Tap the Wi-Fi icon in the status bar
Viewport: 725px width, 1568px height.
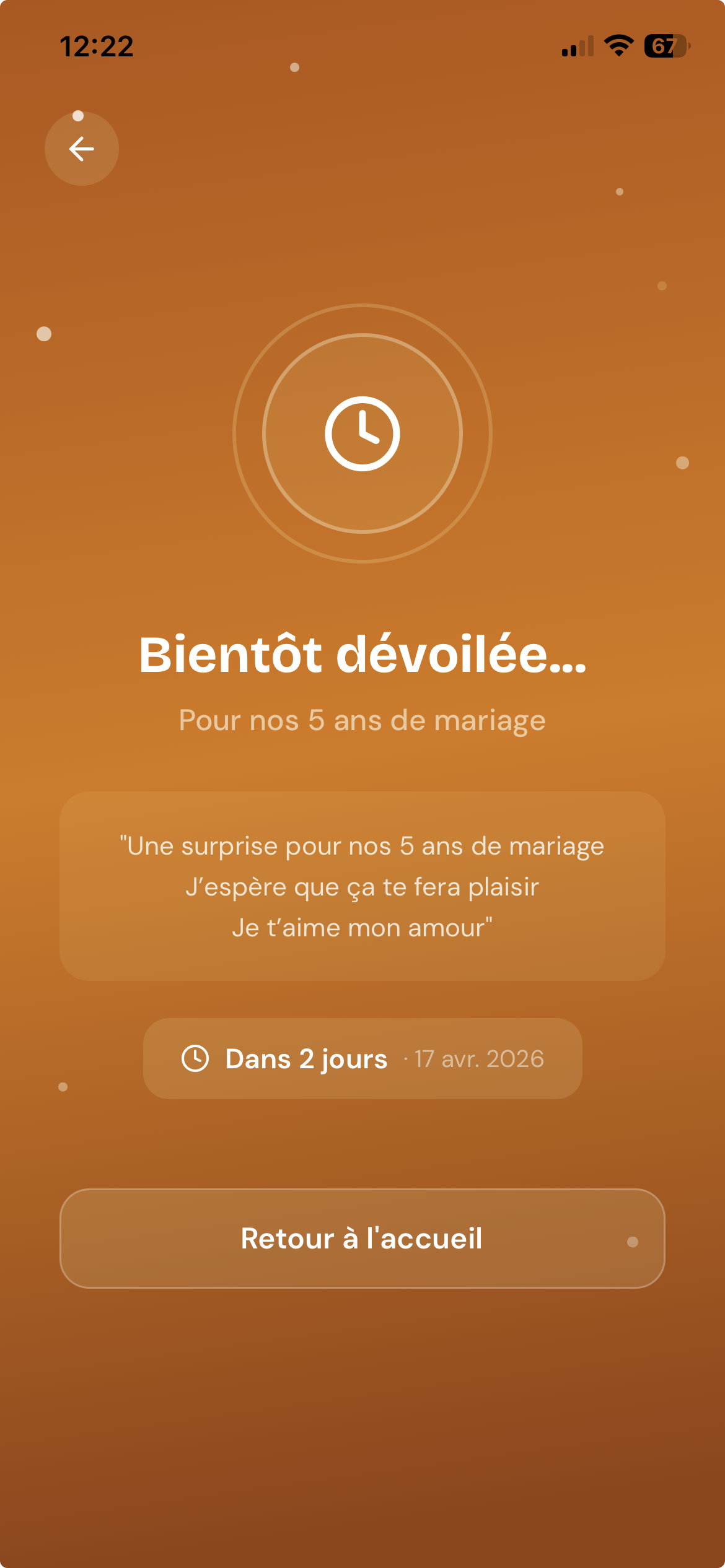click(x=618, y=46)
